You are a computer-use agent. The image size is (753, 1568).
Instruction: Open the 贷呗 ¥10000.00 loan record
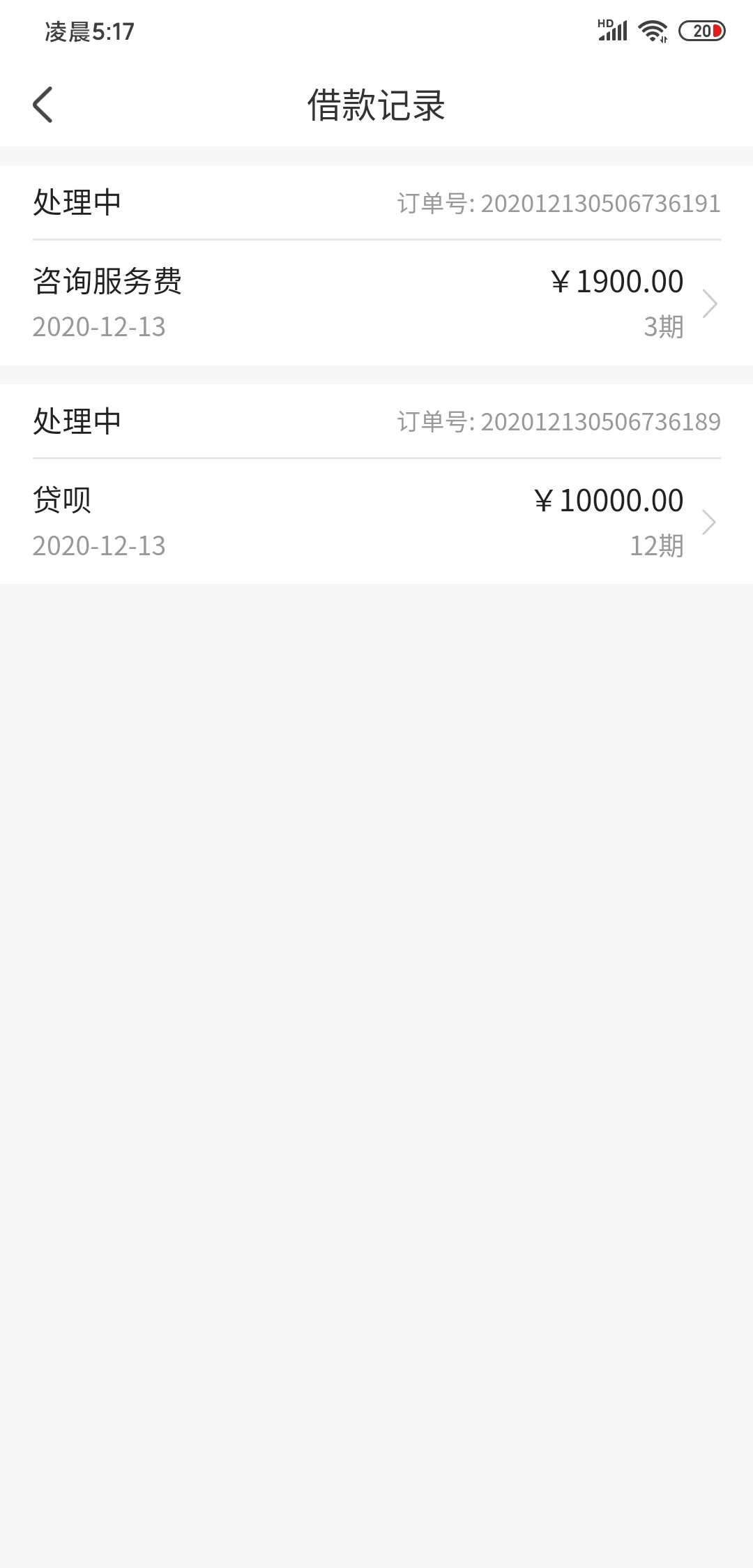click(376, 522)
